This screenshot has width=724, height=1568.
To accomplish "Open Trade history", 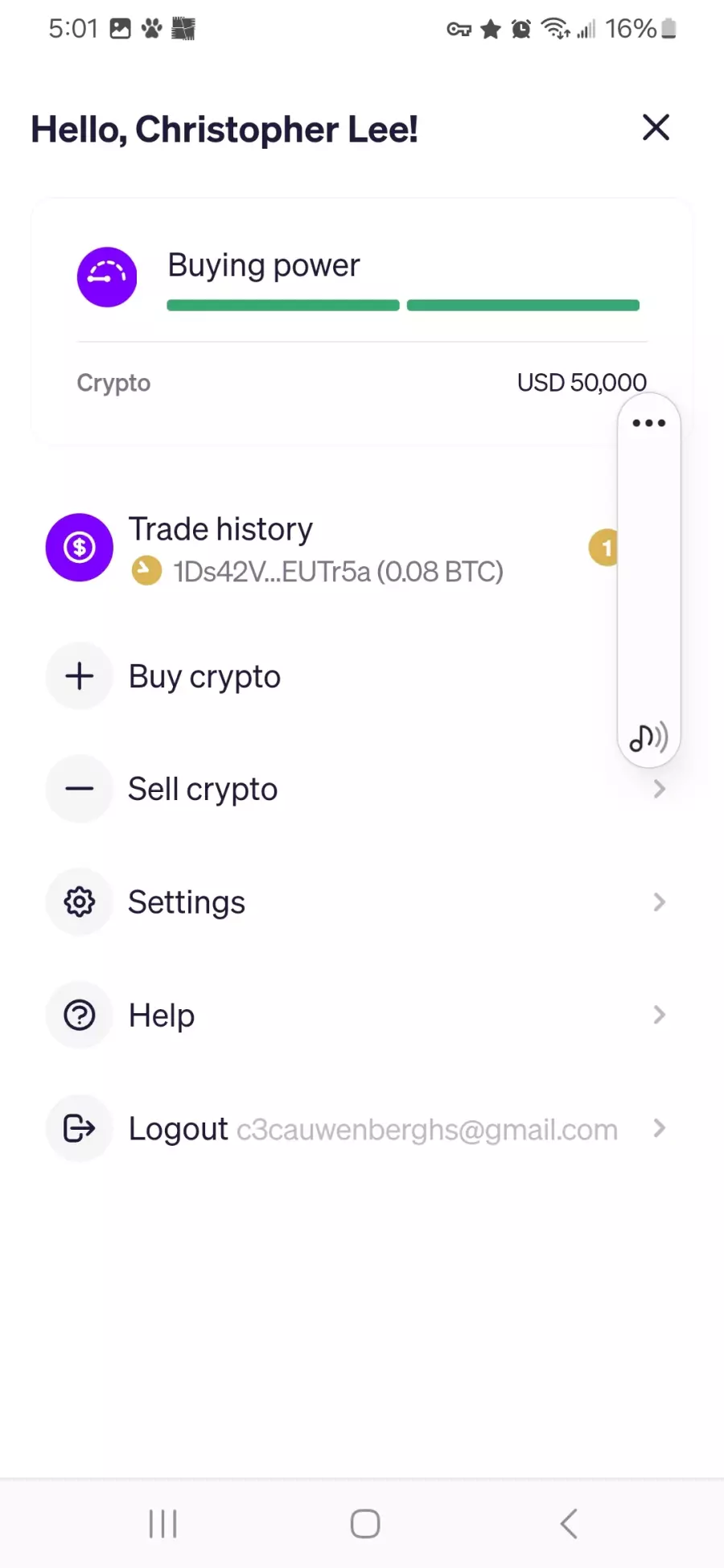I will pyautogui.click(x=362, y=548).
